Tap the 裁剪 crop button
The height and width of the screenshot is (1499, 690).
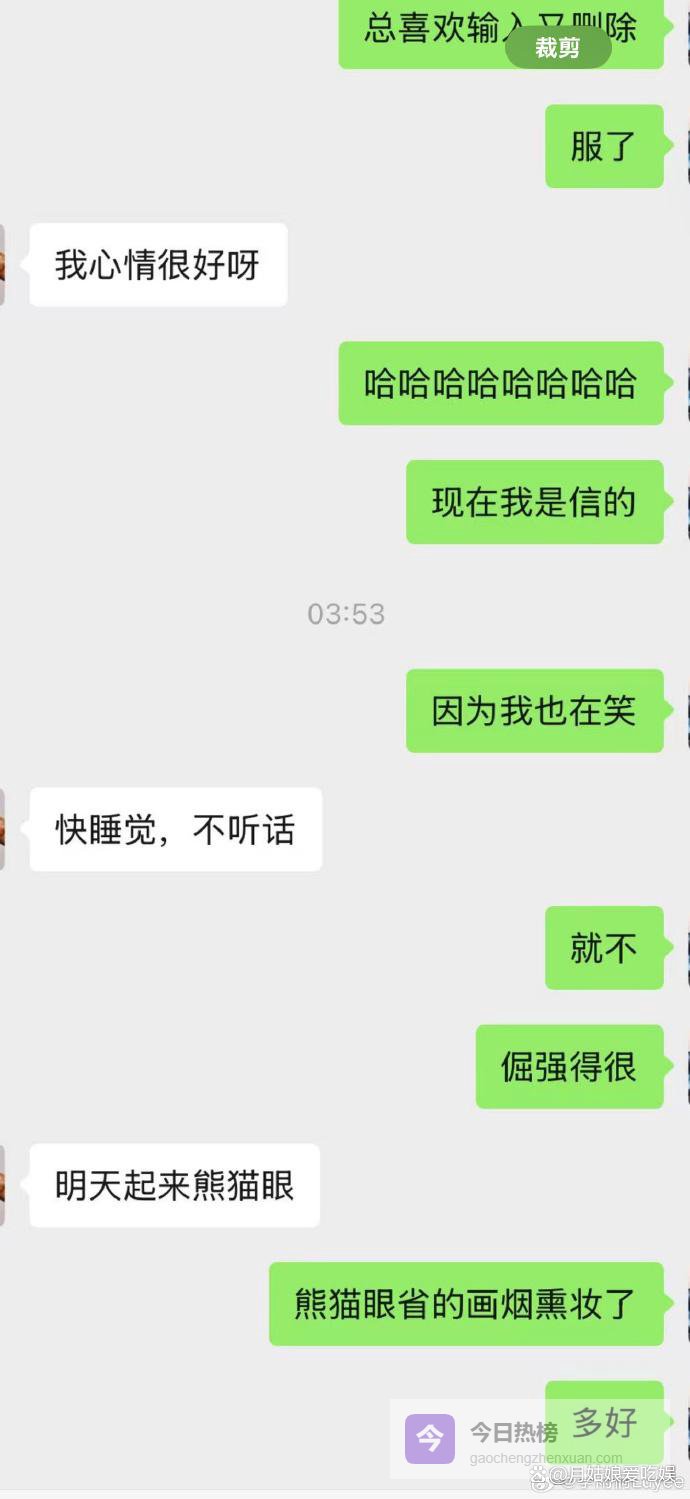557,47
